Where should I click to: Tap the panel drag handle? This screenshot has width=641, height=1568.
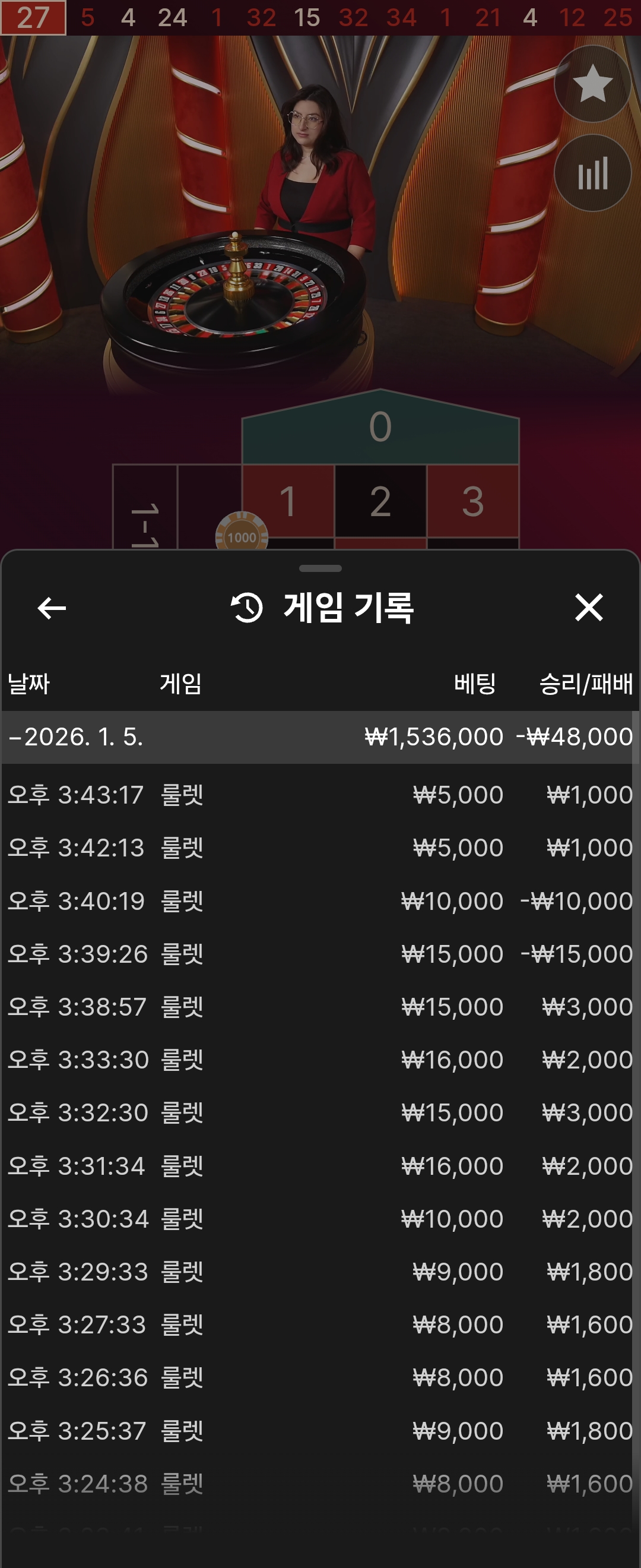[320, 568]
